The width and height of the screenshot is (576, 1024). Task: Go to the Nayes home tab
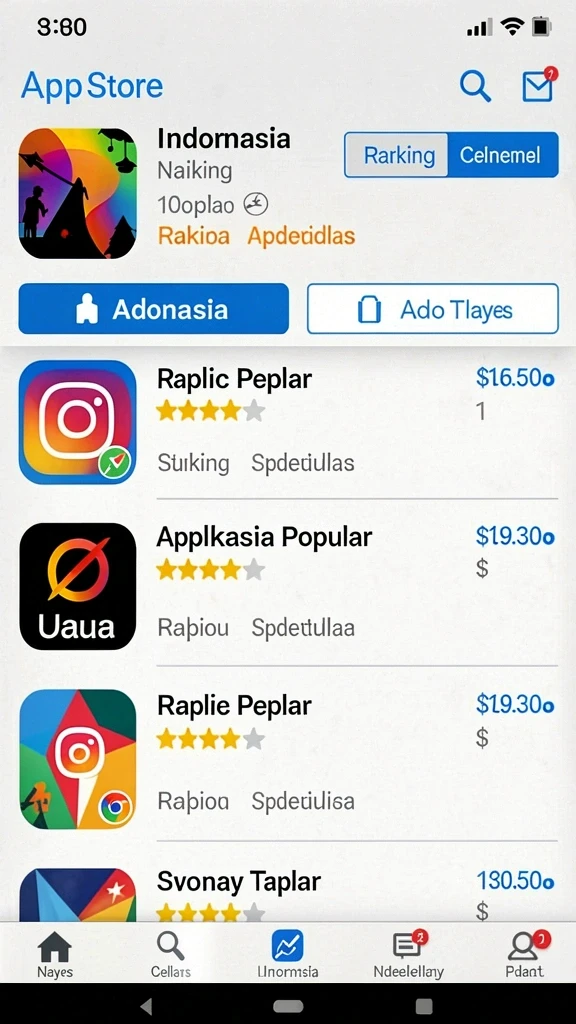click(x=55, y=954)
